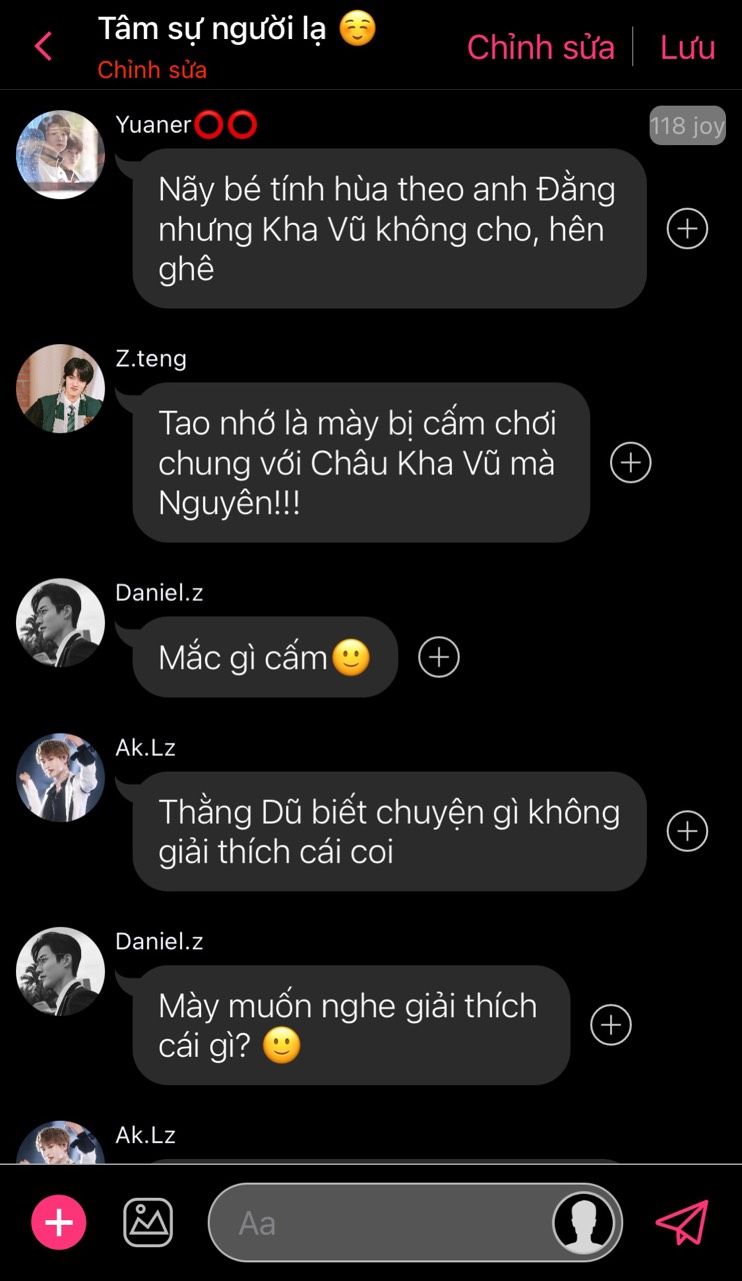Tap the profile avatar inside the input field
Screen dimensions: 742x1281
[584, 1222]
